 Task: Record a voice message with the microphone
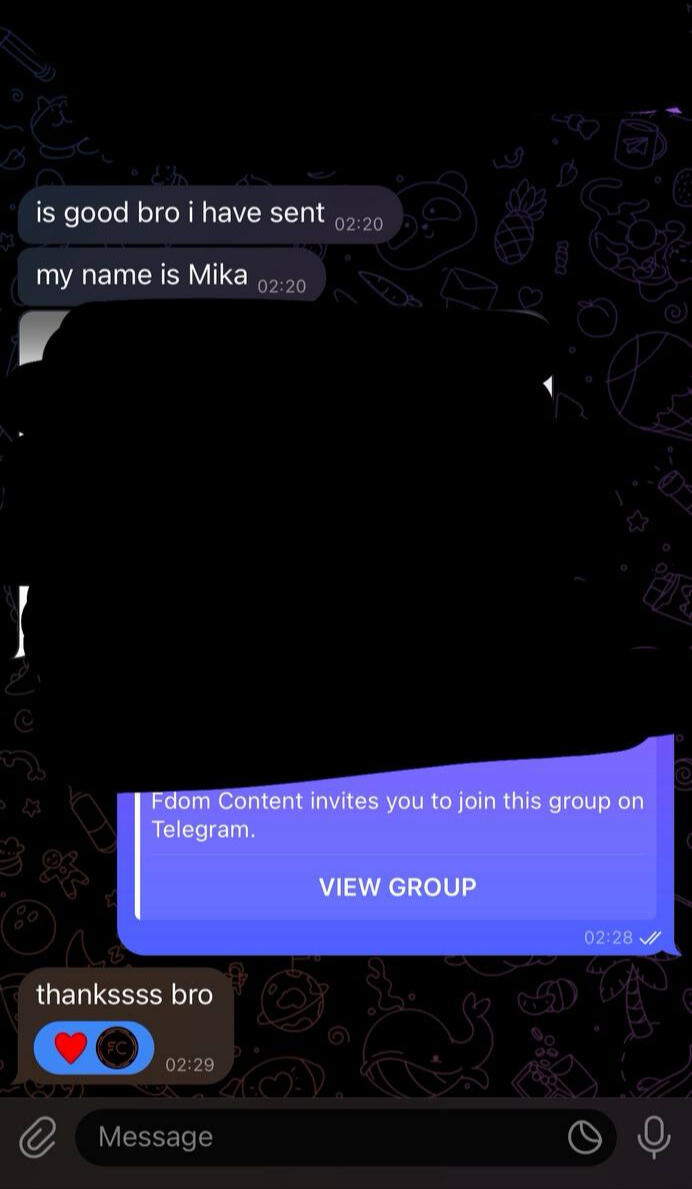pyautogui.click(x=654, y=1136)
